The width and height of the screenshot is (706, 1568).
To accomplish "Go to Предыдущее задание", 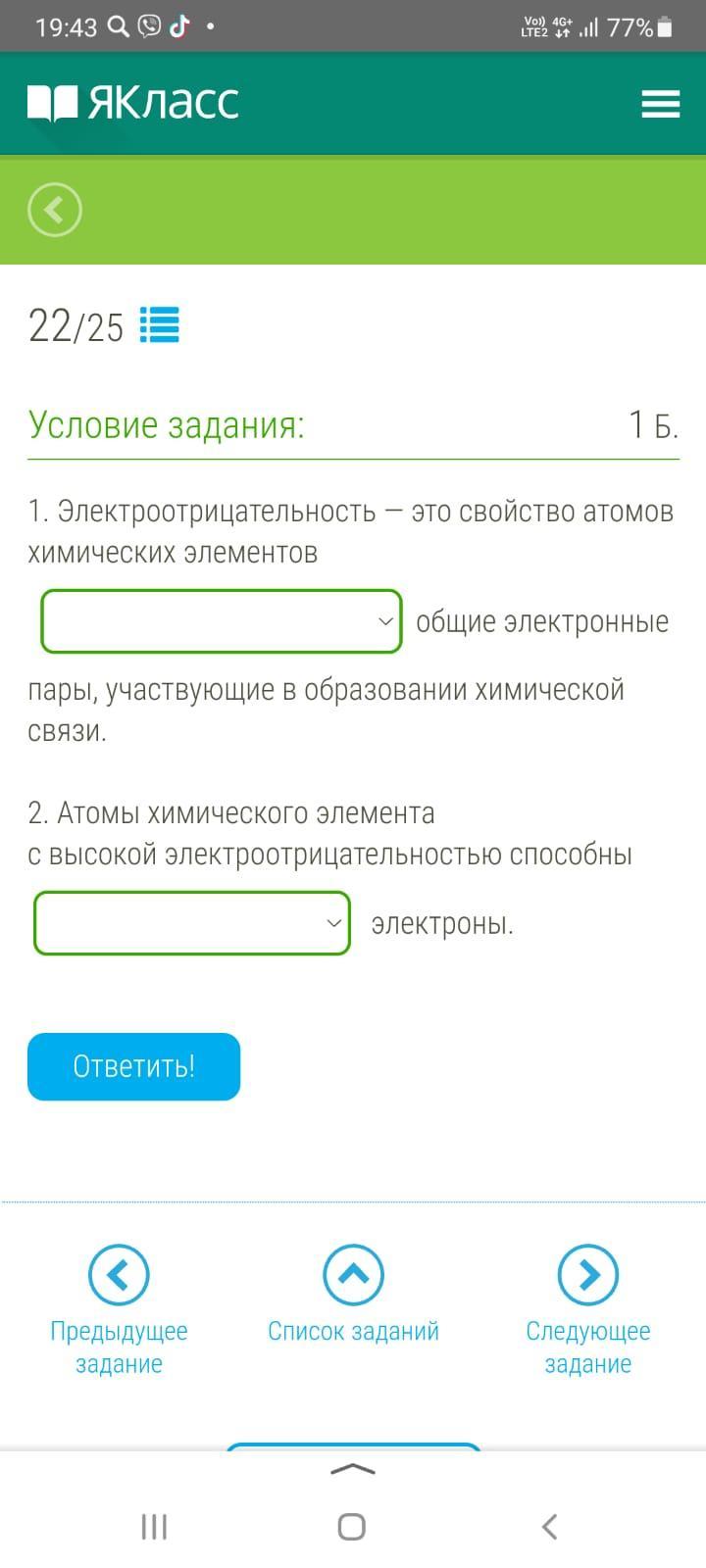I will click(119, 1311).
